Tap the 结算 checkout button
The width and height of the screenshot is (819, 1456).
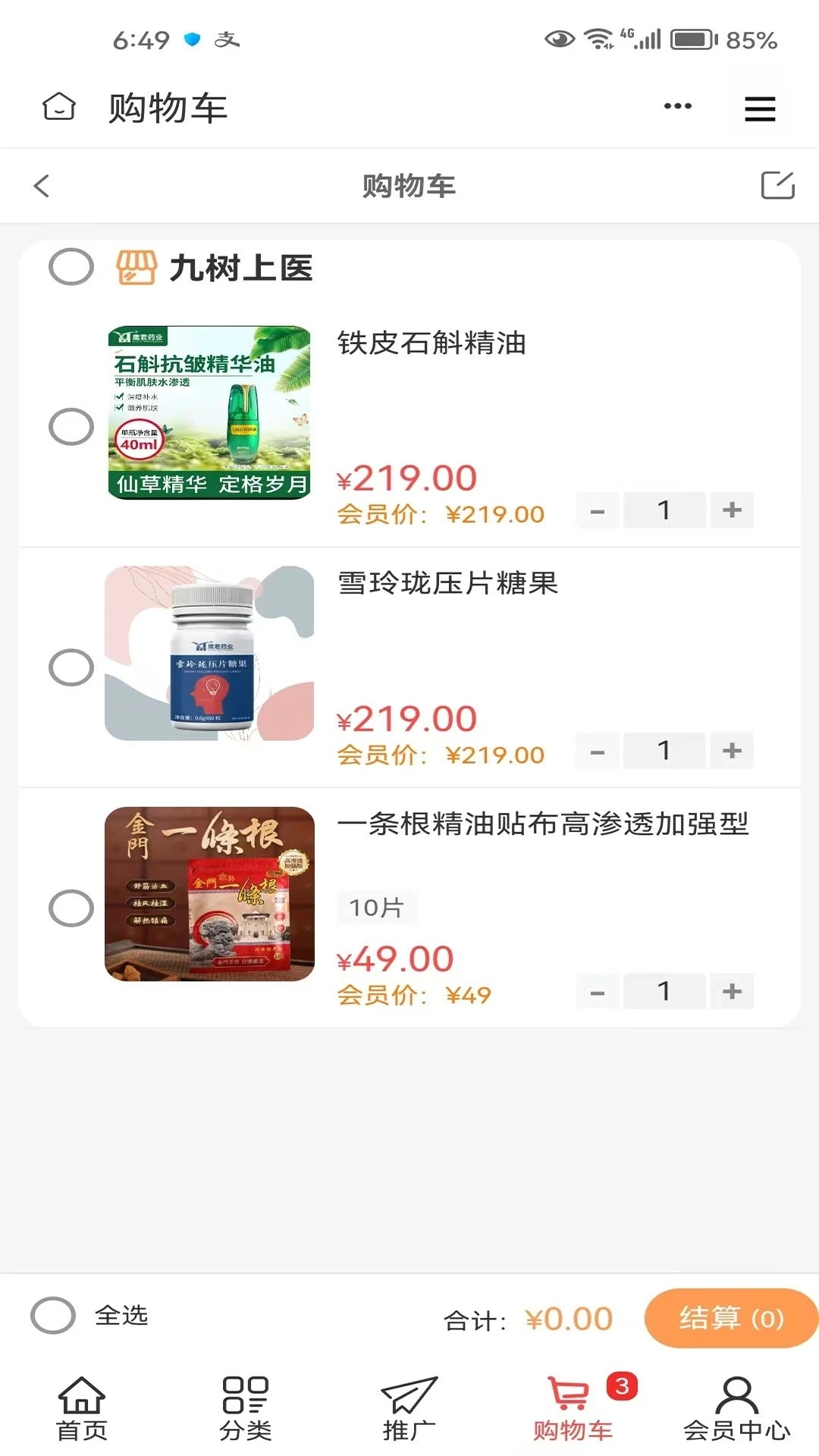tap(730, 1318)
